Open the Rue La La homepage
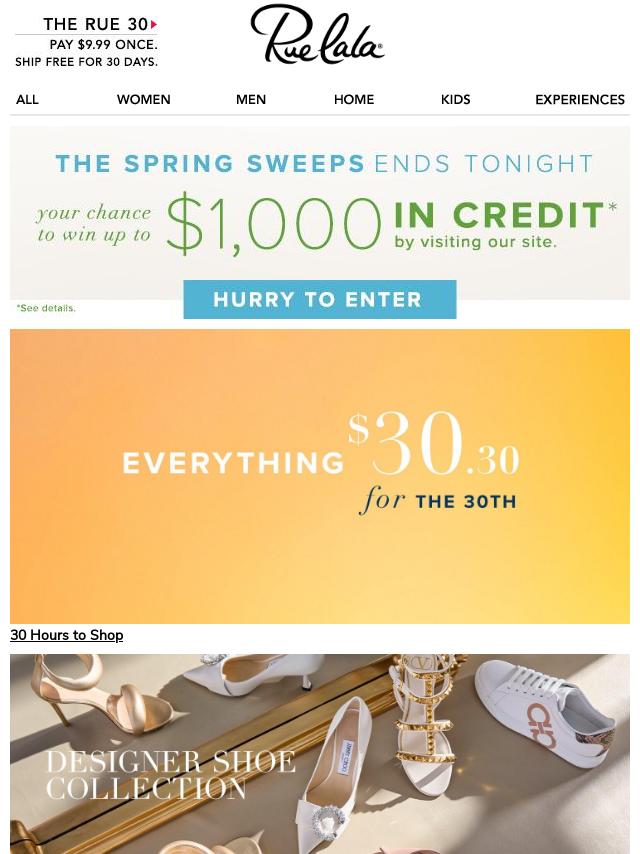 [317, 36]
